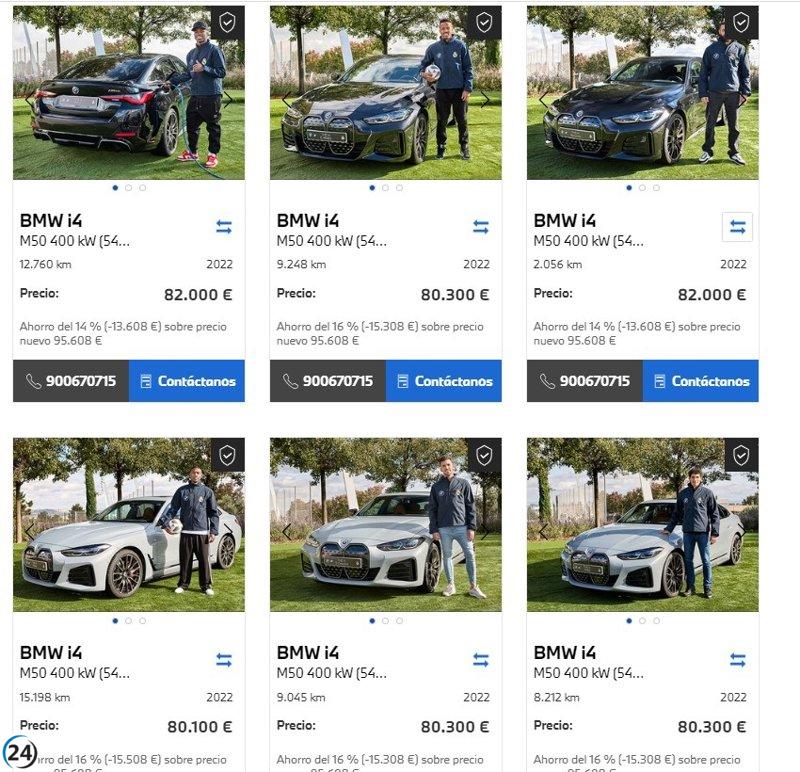
Task: Add the 9.248 km BMW i4 to comparison
Action: point(481,227)
